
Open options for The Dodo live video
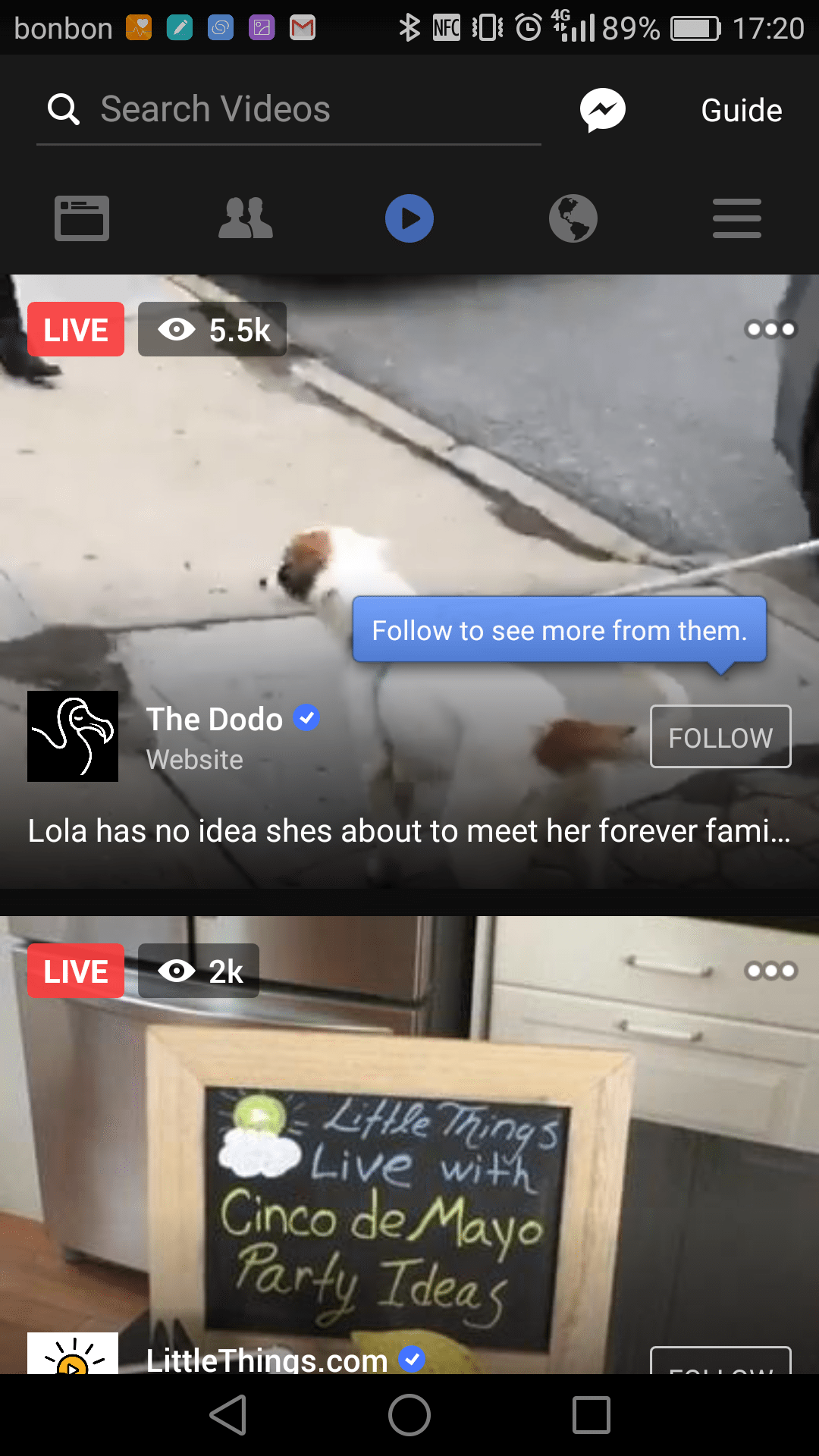770,329
